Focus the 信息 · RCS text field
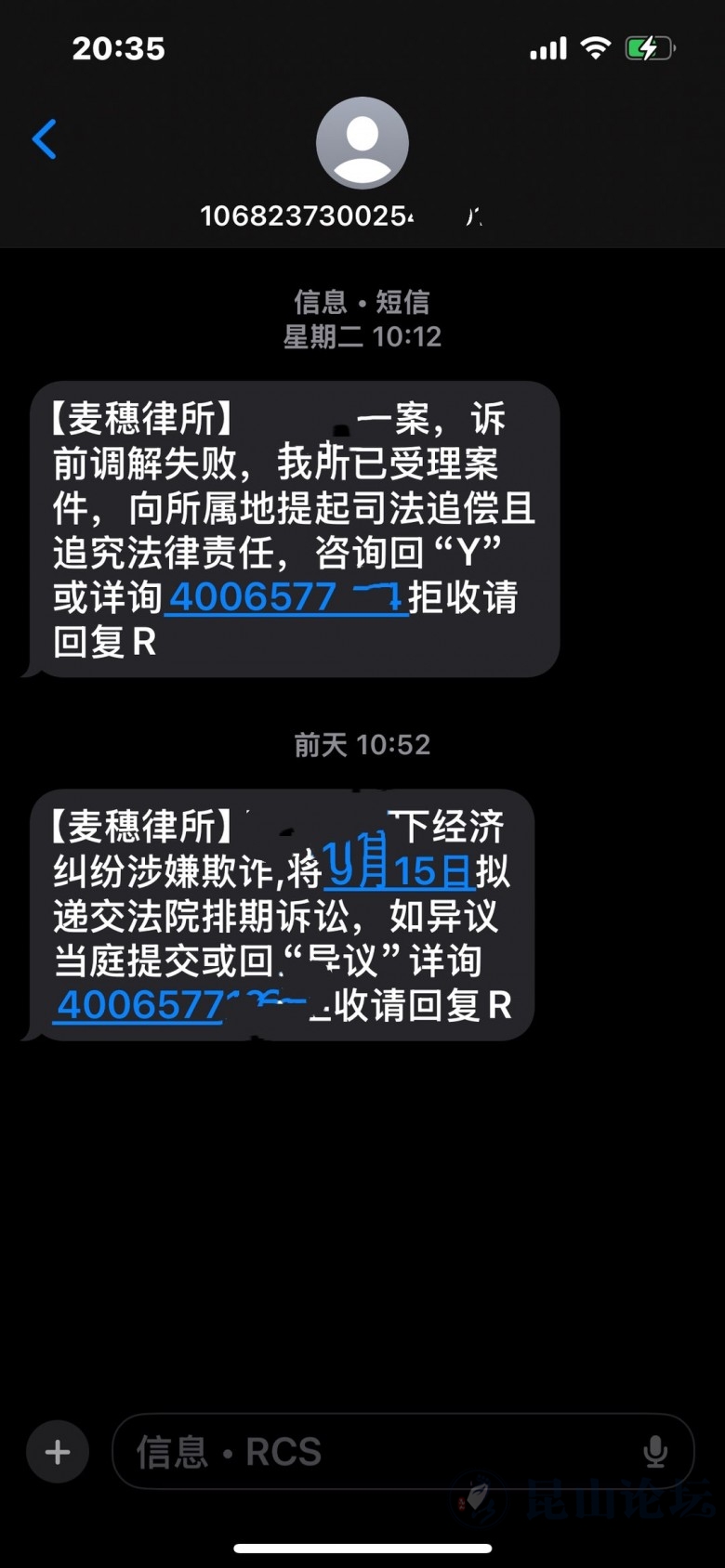 [372, 1452]
